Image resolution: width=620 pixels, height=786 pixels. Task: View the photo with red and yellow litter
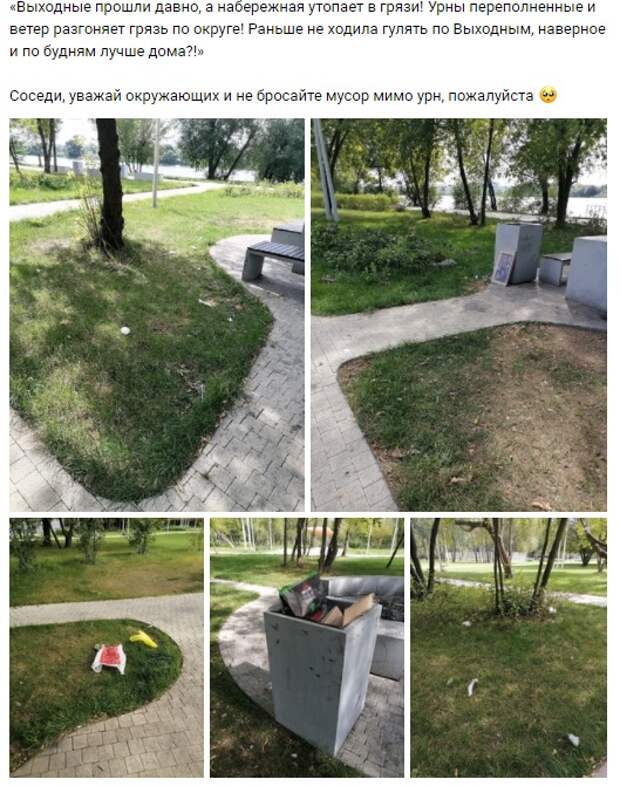[107, 647]
